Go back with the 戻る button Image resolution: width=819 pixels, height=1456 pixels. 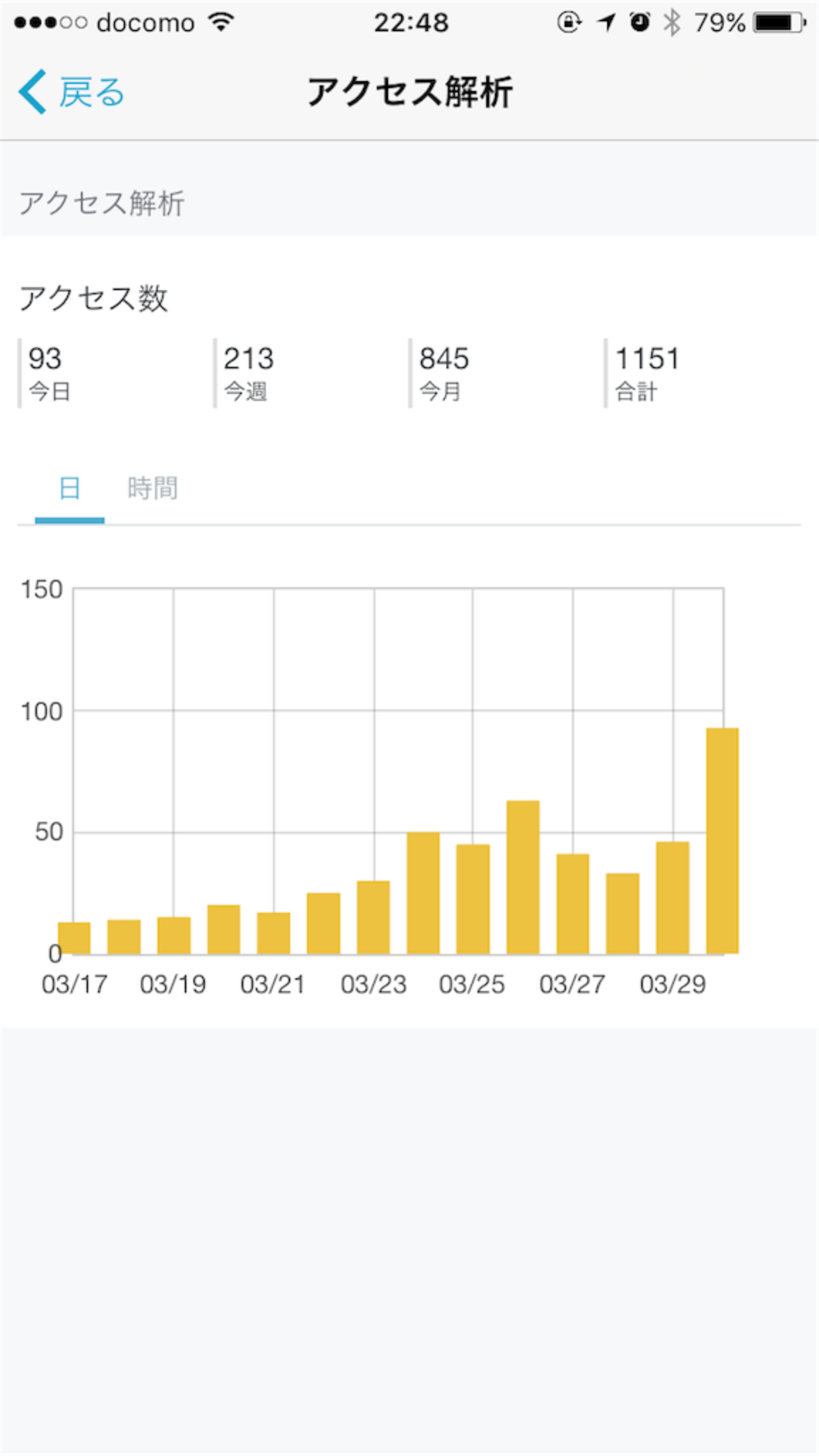pos(72,92)
